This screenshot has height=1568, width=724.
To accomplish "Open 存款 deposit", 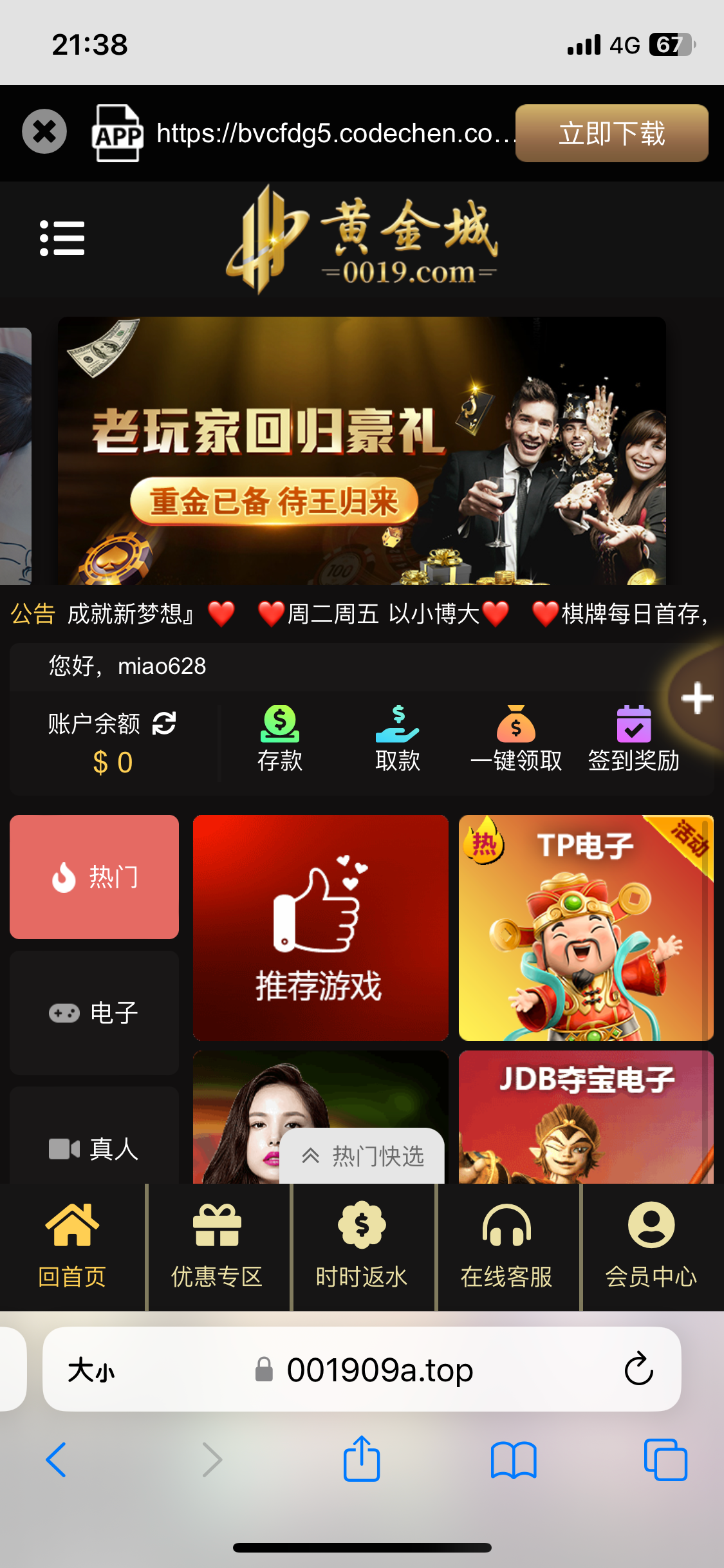I will 279,738.
